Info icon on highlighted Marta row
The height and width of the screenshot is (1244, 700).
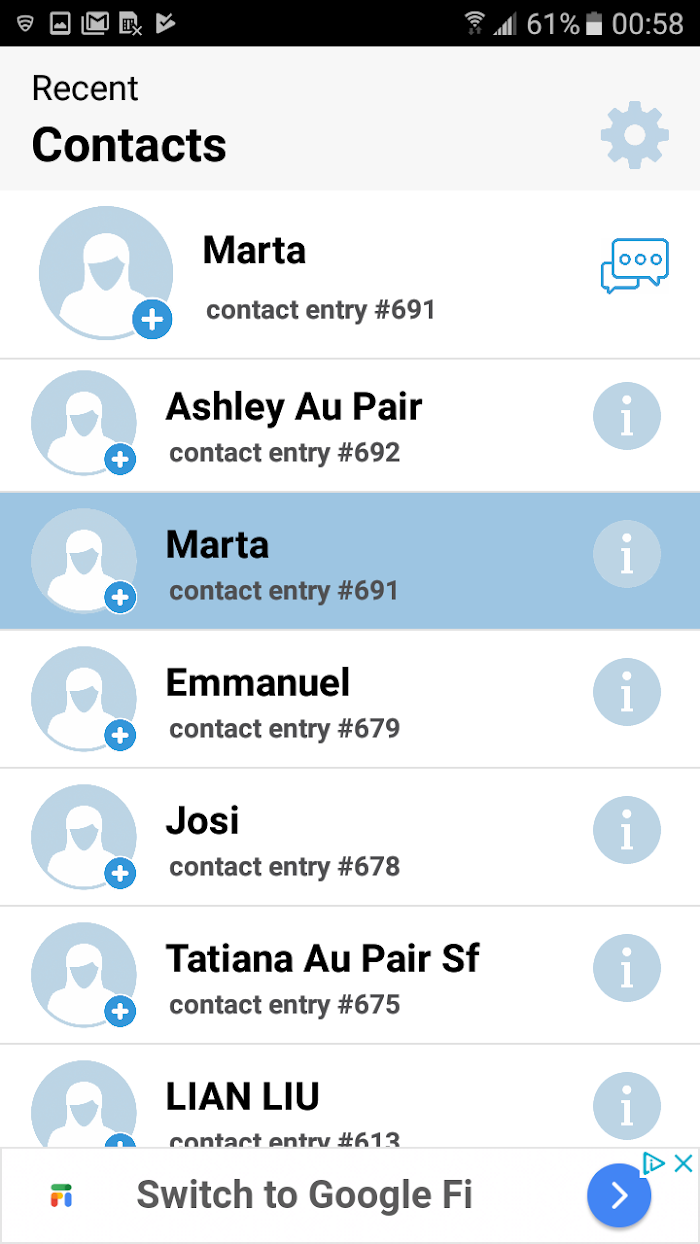pos(627,554)
